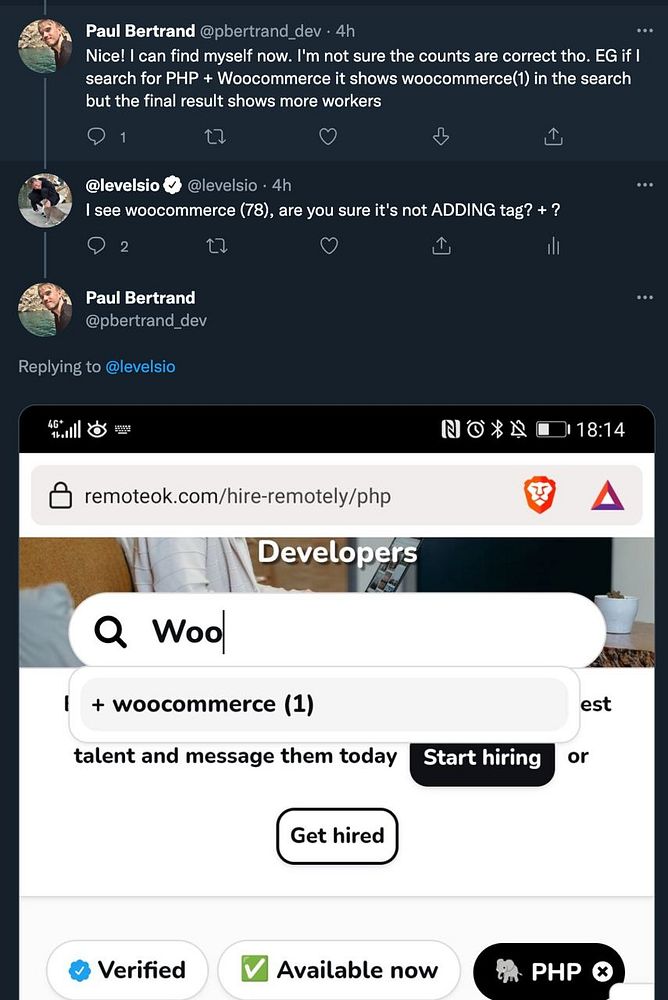Open the @levelsio link after Replying to
Screen dimensions: 668x1000
pos(140,367)
